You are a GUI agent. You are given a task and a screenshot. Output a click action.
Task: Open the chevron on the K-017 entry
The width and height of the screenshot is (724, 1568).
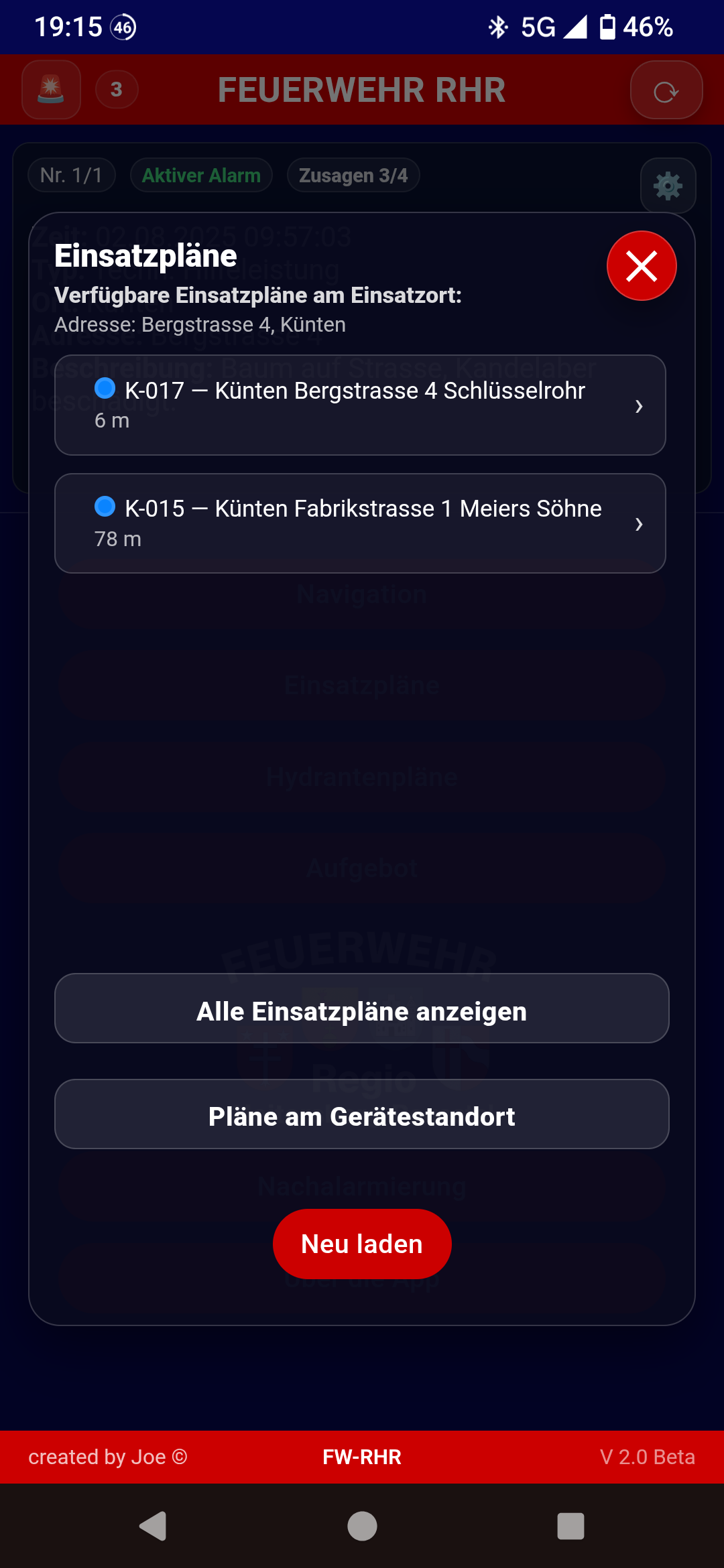coord(639,406)
